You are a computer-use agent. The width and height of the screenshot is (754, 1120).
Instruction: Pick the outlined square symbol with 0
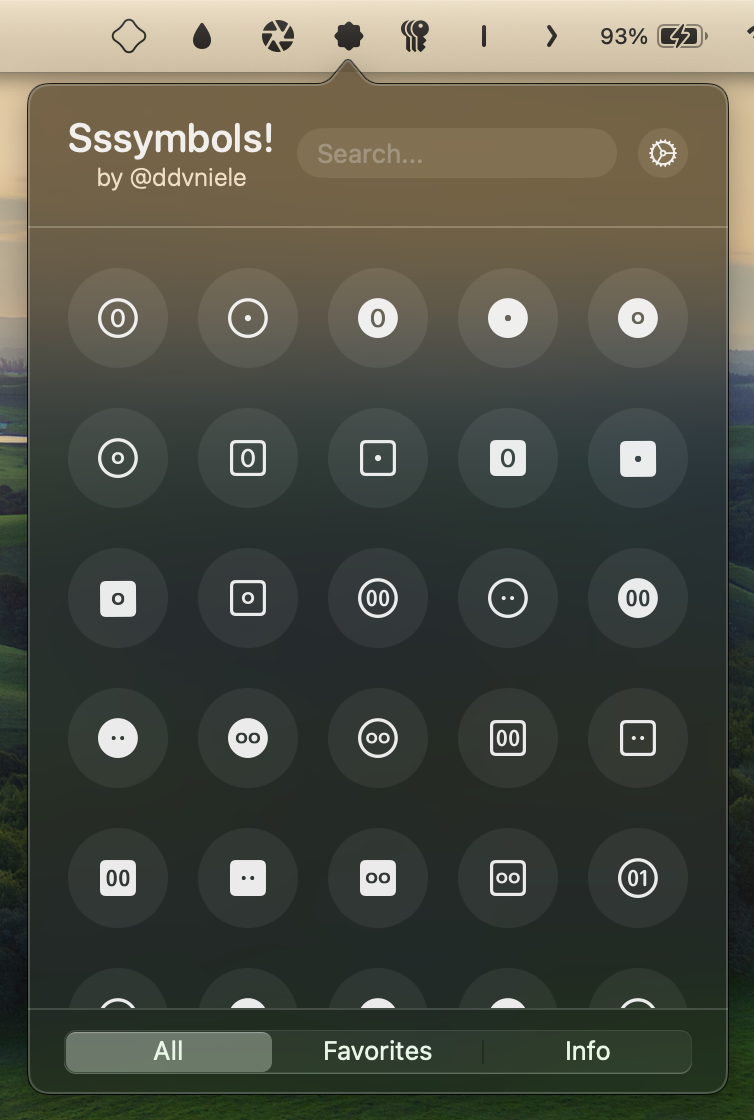pos(248,458)
